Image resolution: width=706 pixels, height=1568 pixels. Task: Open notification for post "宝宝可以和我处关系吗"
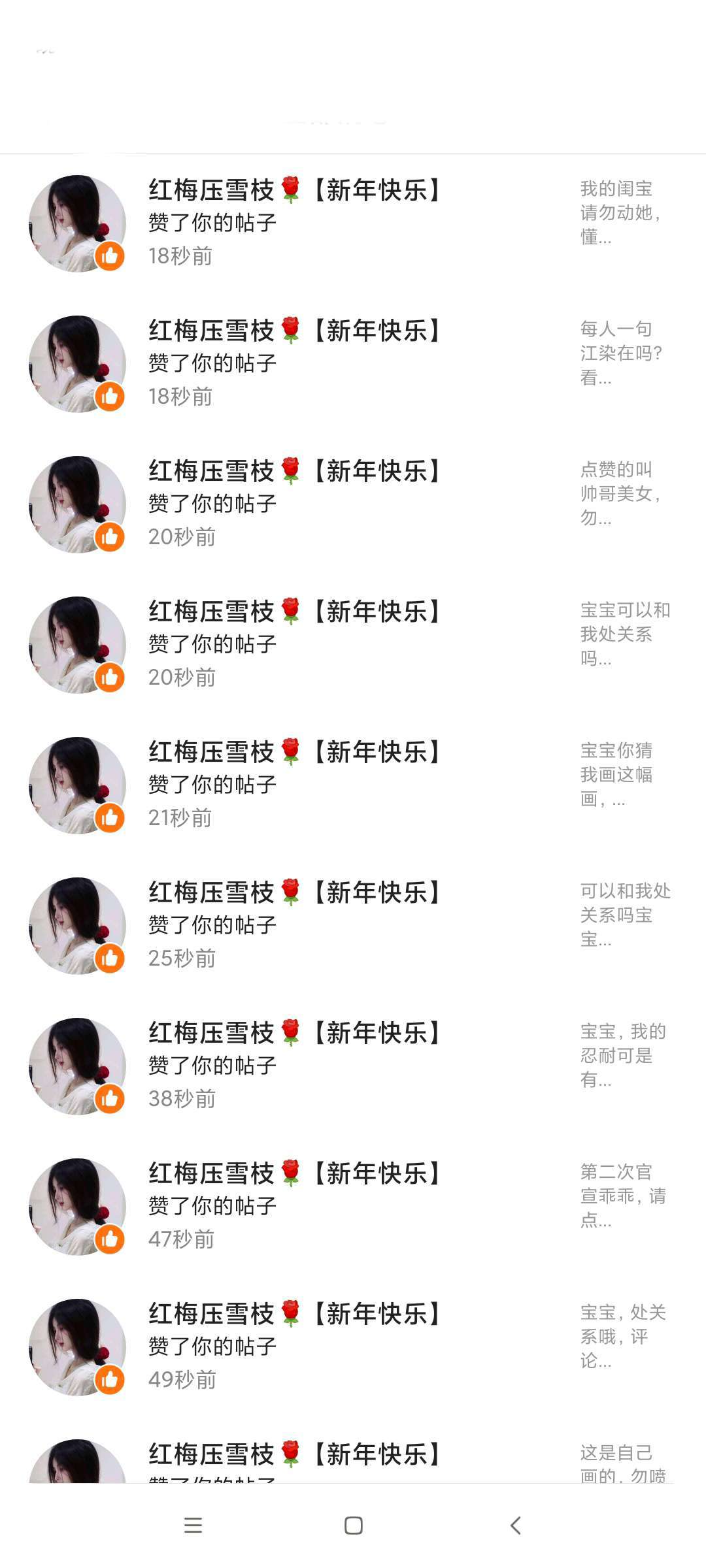[x=353, y=644]
